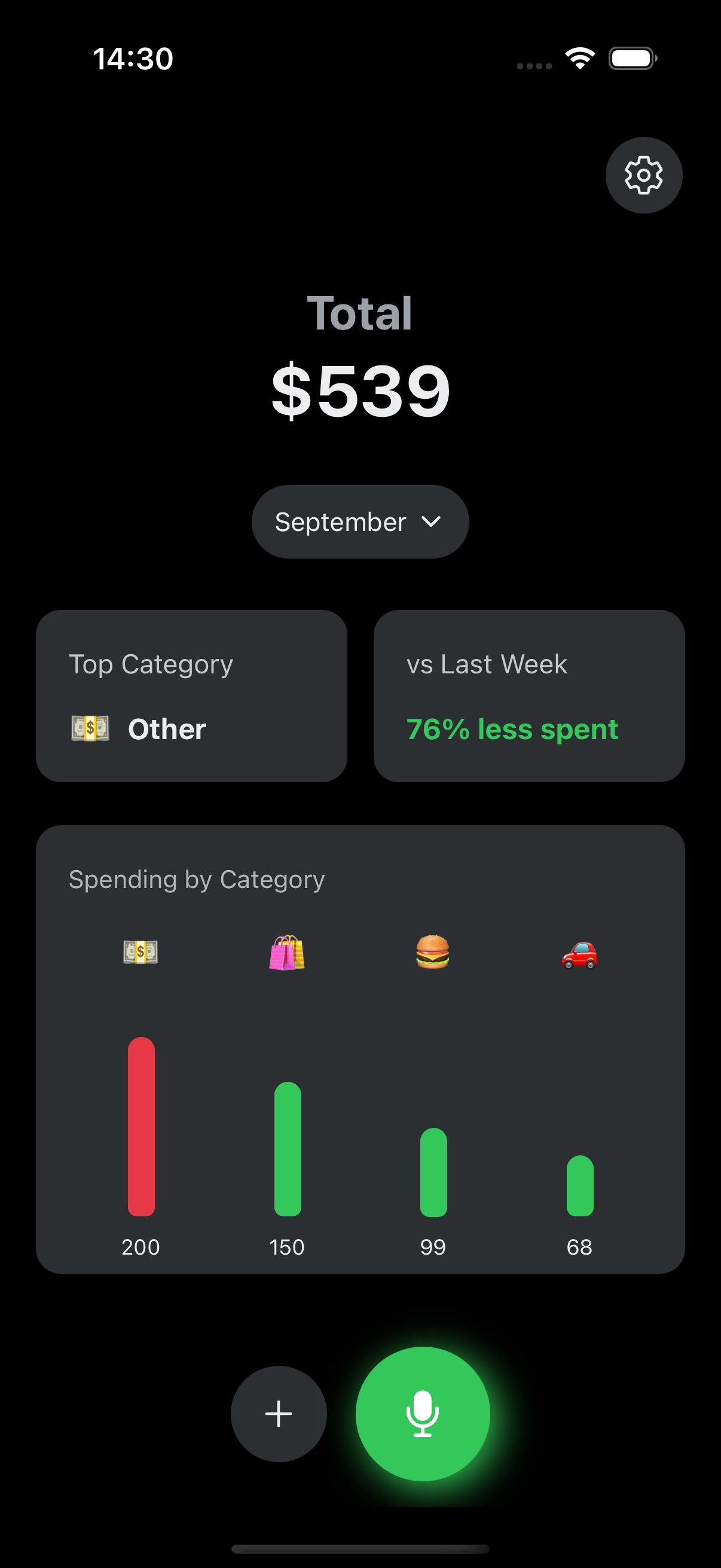Select the shopping bar labeled 150
721x1568 pixels.
point(287,1149)
